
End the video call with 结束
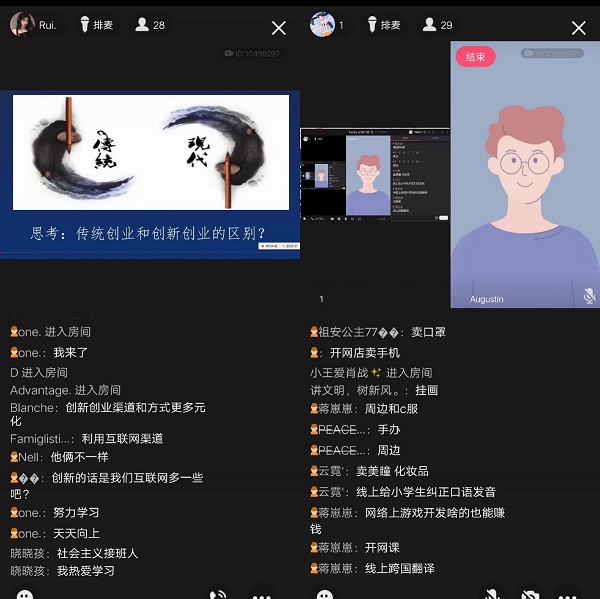475,57
